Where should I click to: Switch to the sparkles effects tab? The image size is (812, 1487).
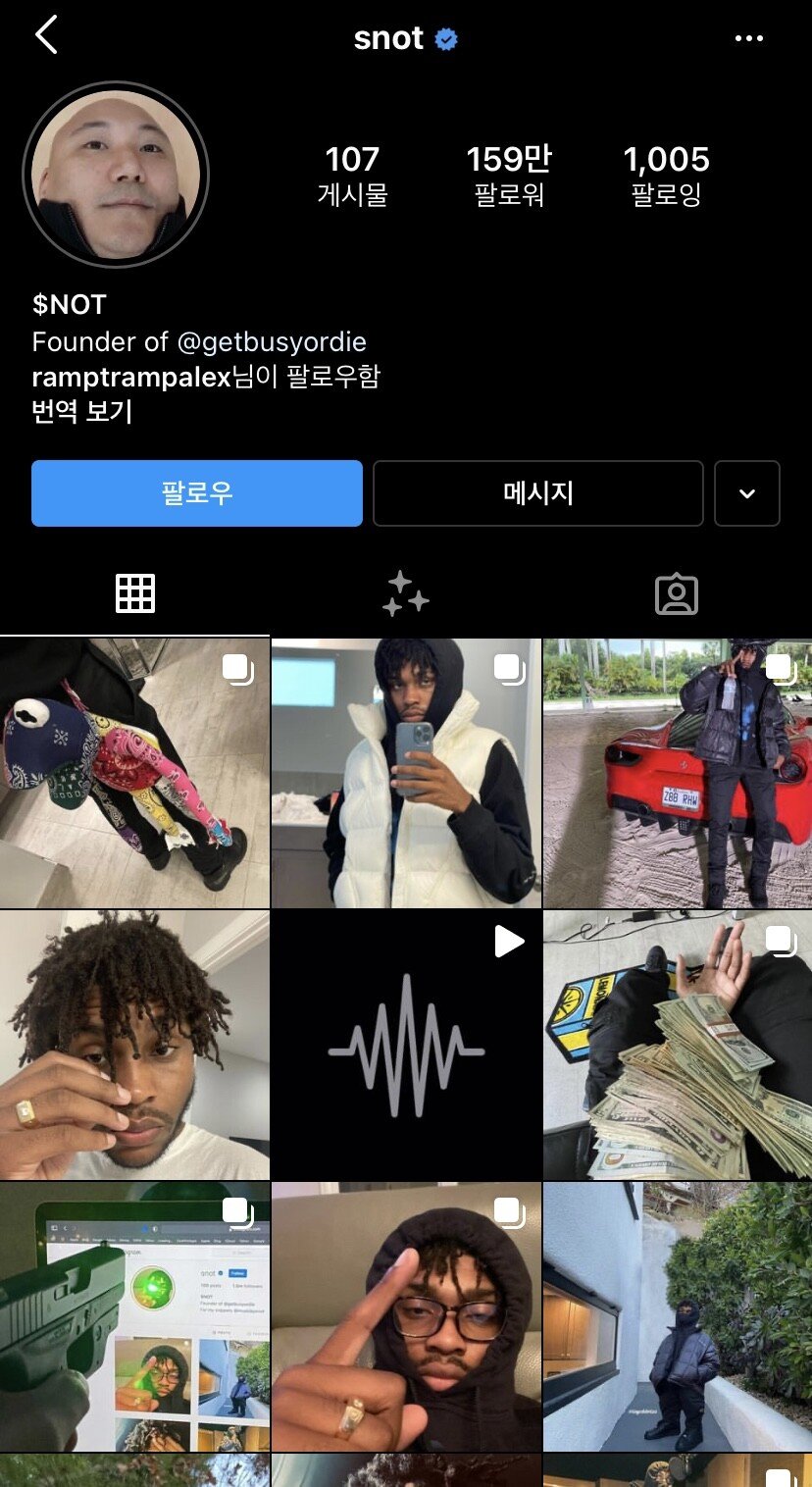405,594
